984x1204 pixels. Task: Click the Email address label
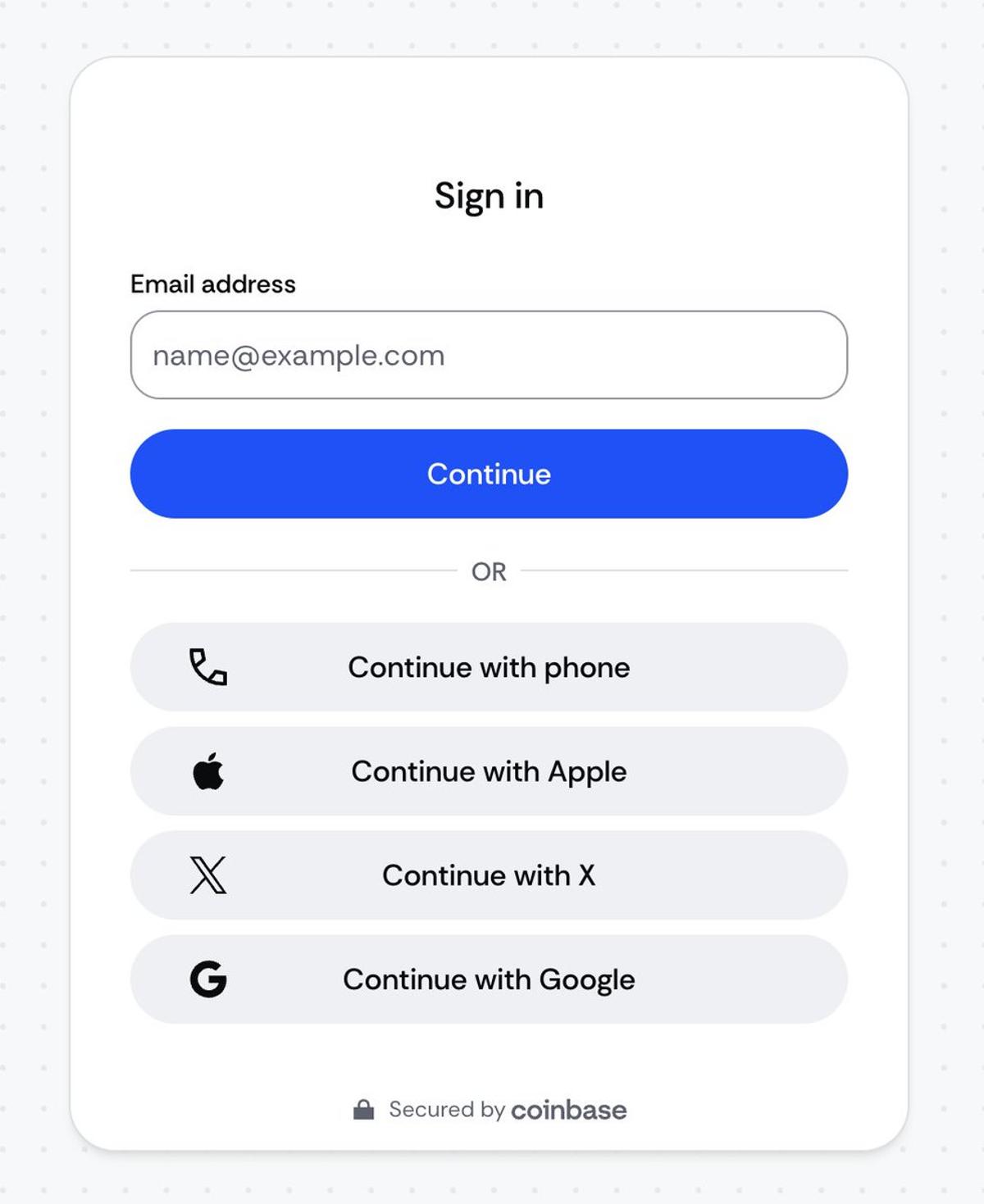click(x=213, y=284)
